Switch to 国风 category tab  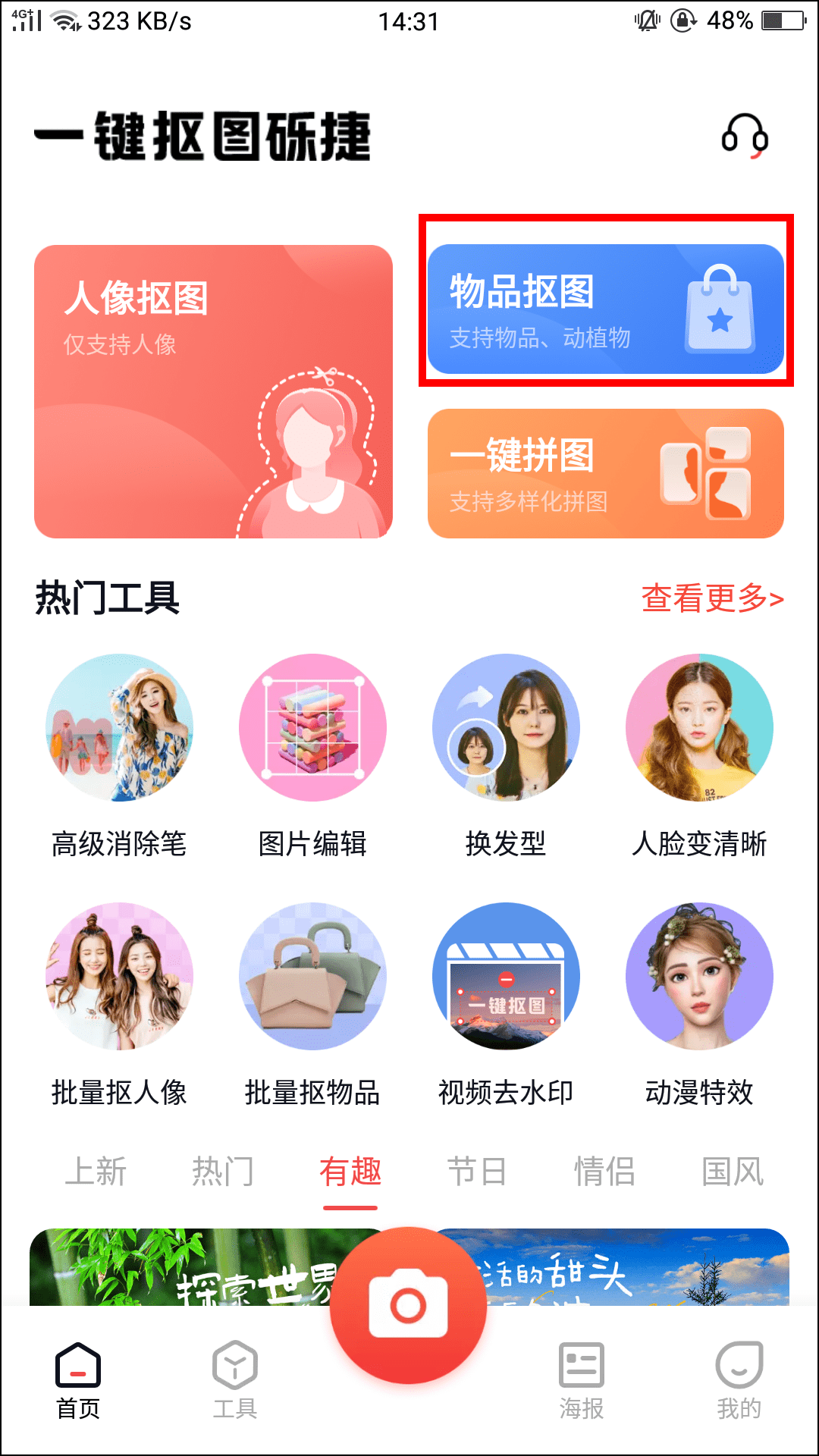tap(732, 1172)
